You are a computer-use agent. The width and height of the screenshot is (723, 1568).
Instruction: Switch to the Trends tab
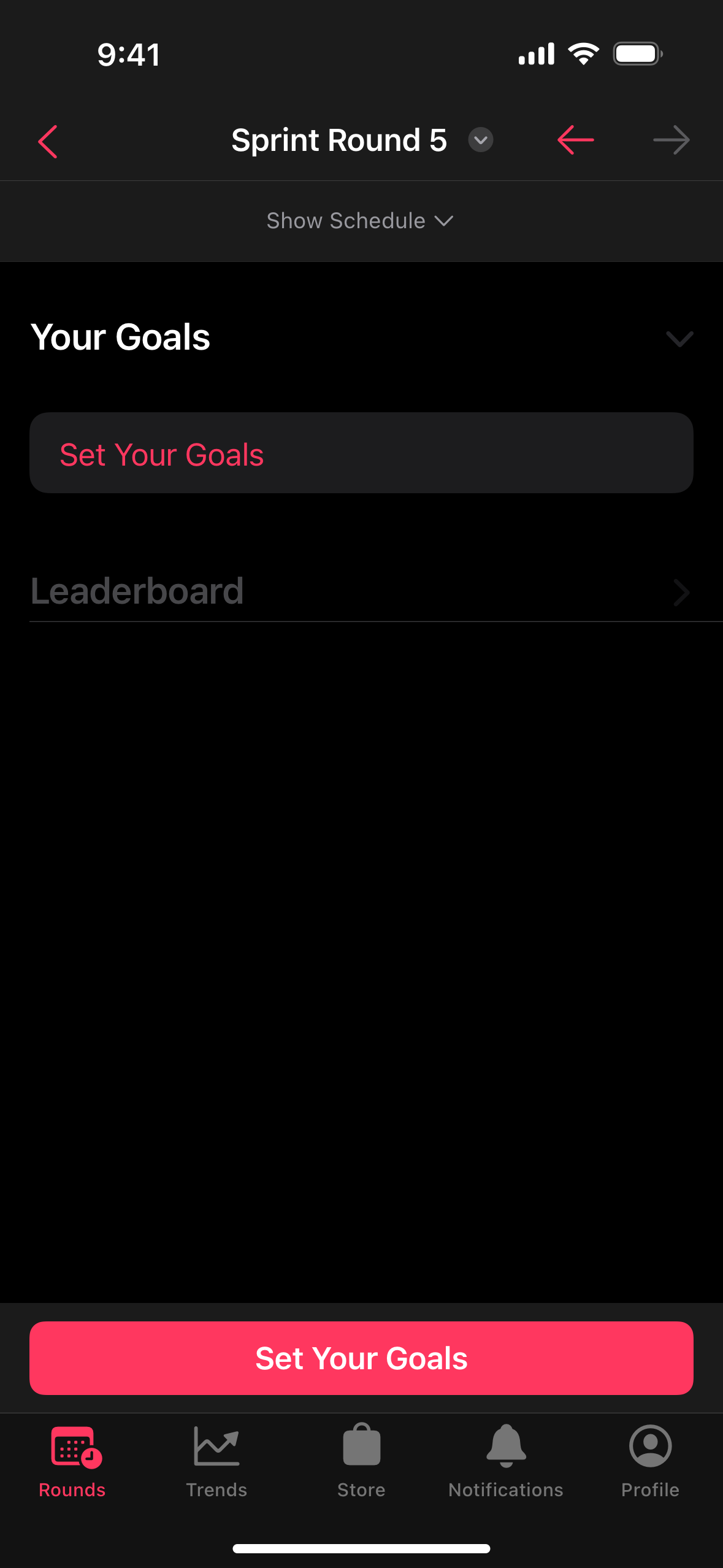point(216,1462)
